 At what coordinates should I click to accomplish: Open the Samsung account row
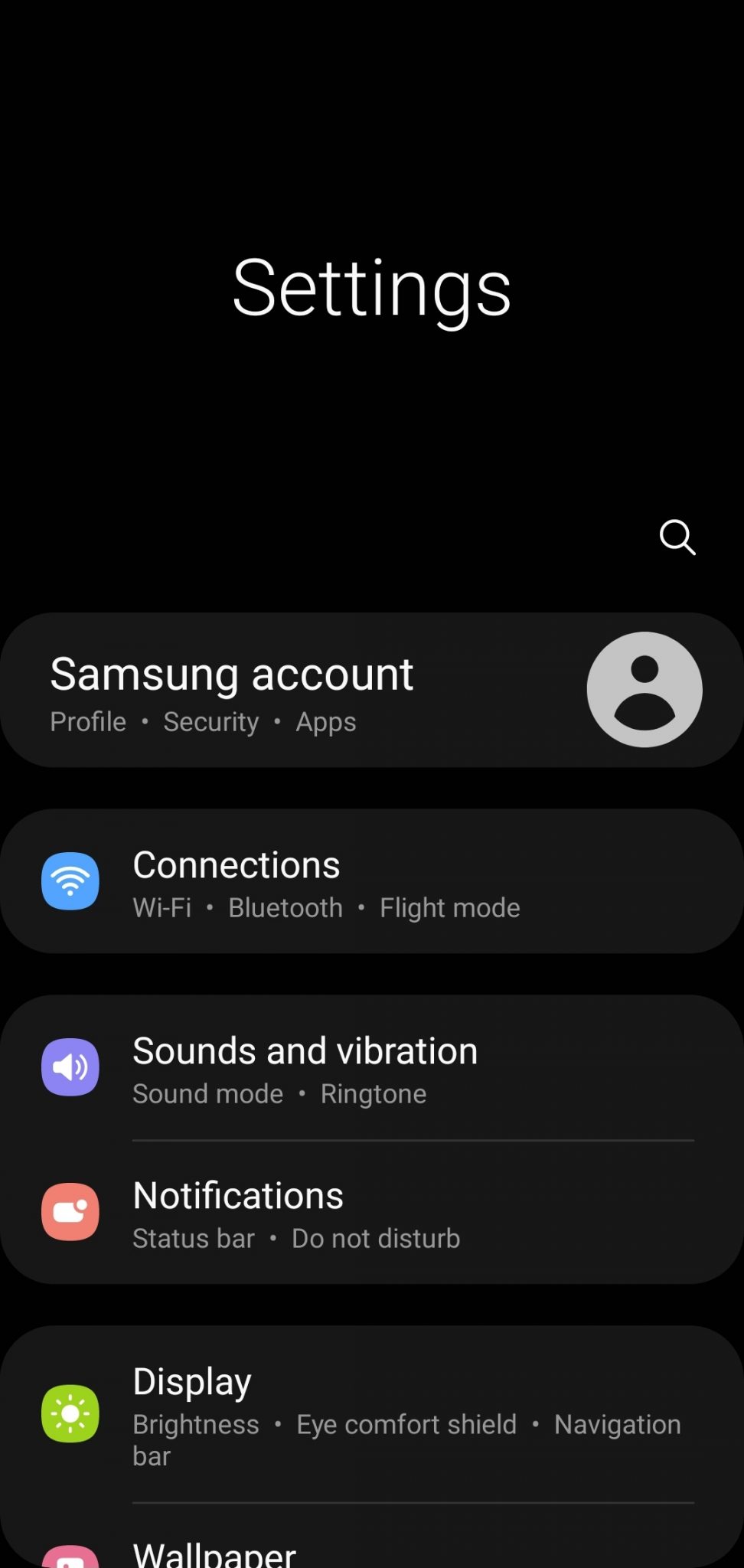372,690
